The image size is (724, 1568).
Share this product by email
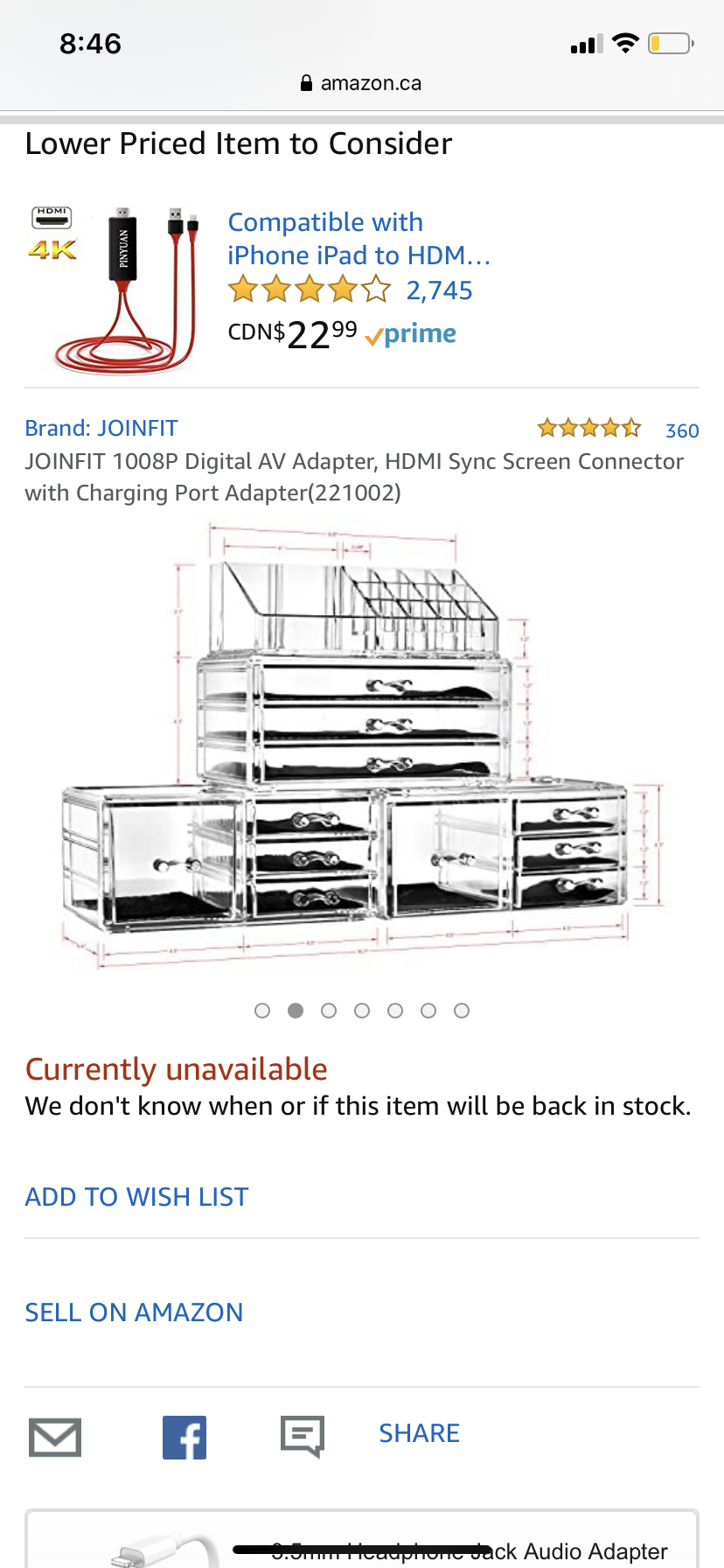click(55, 1437)
